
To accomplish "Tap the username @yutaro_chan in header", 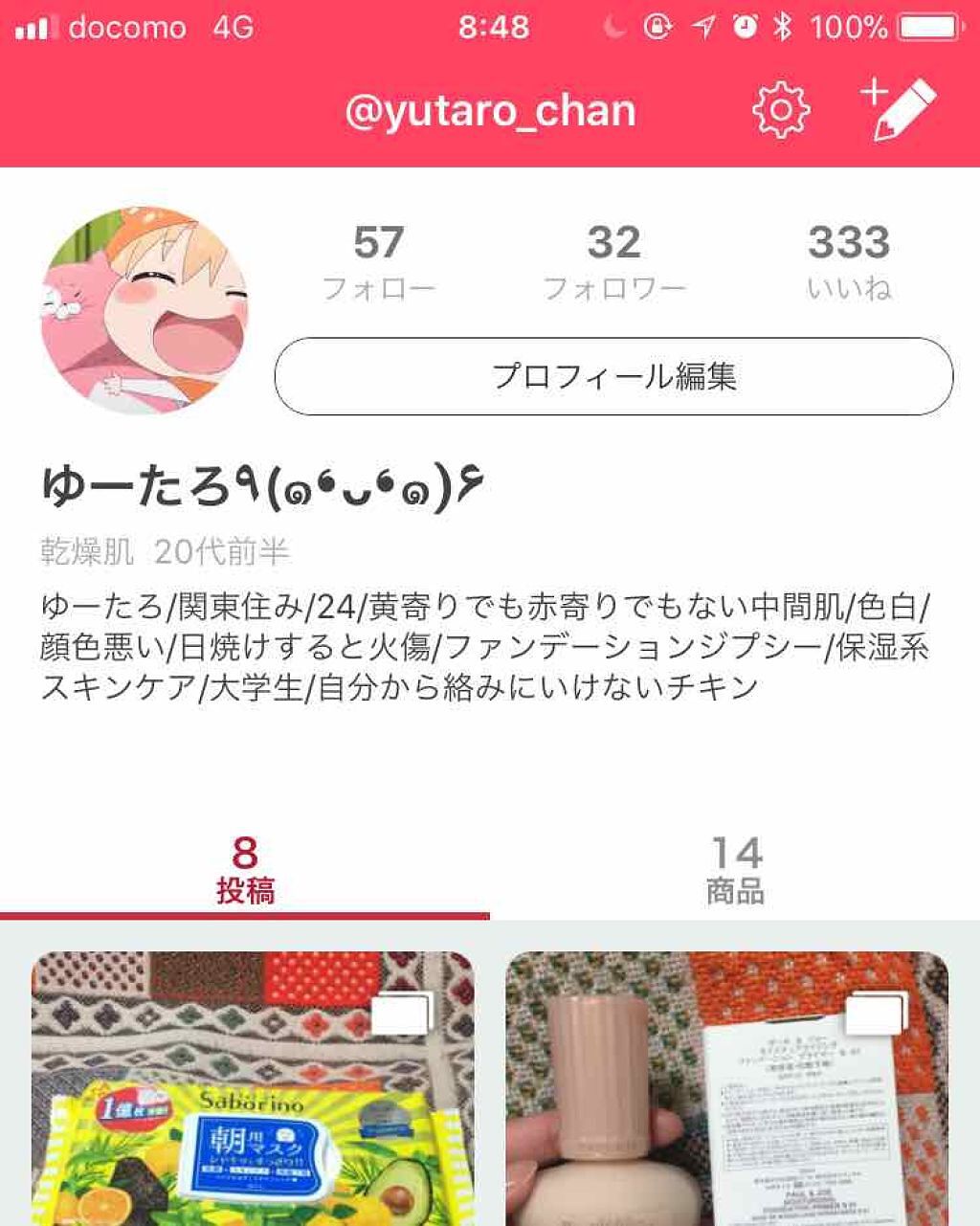I will click(490, 109).
